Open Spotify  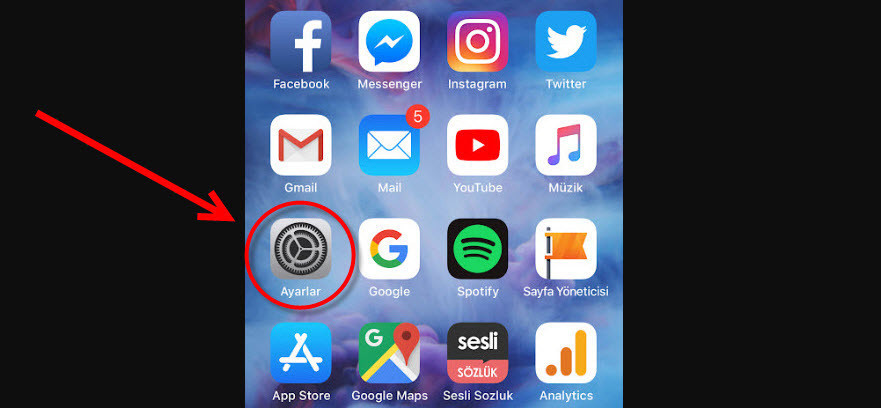pyautogui.click(x=477, y=250)
